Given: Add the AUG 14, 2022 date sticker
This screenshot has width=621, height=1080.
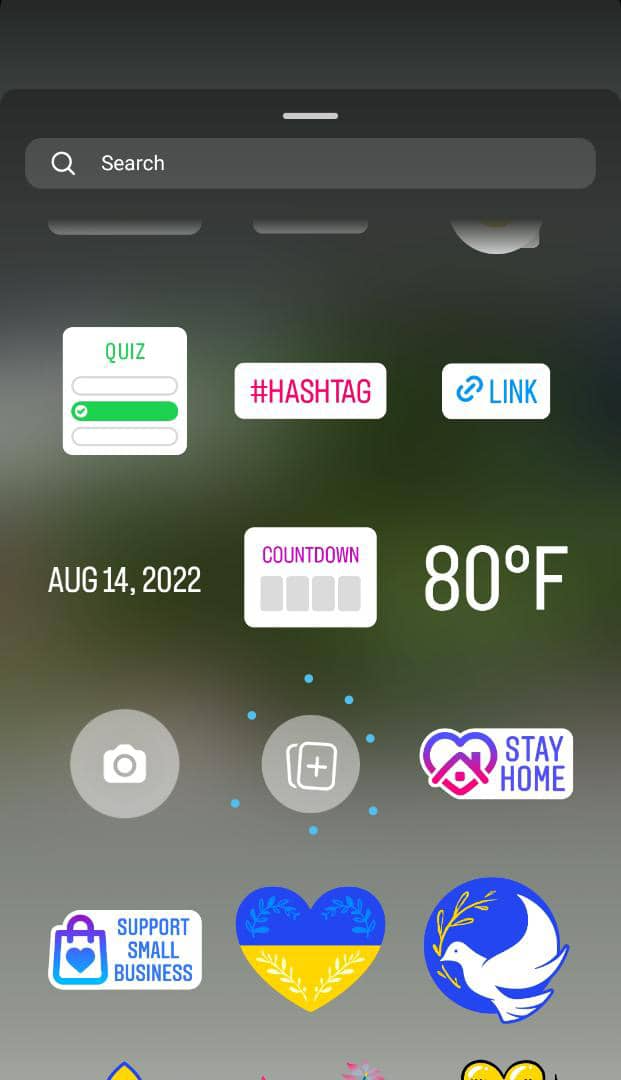Looking at the screenshot, I should 125,579.
